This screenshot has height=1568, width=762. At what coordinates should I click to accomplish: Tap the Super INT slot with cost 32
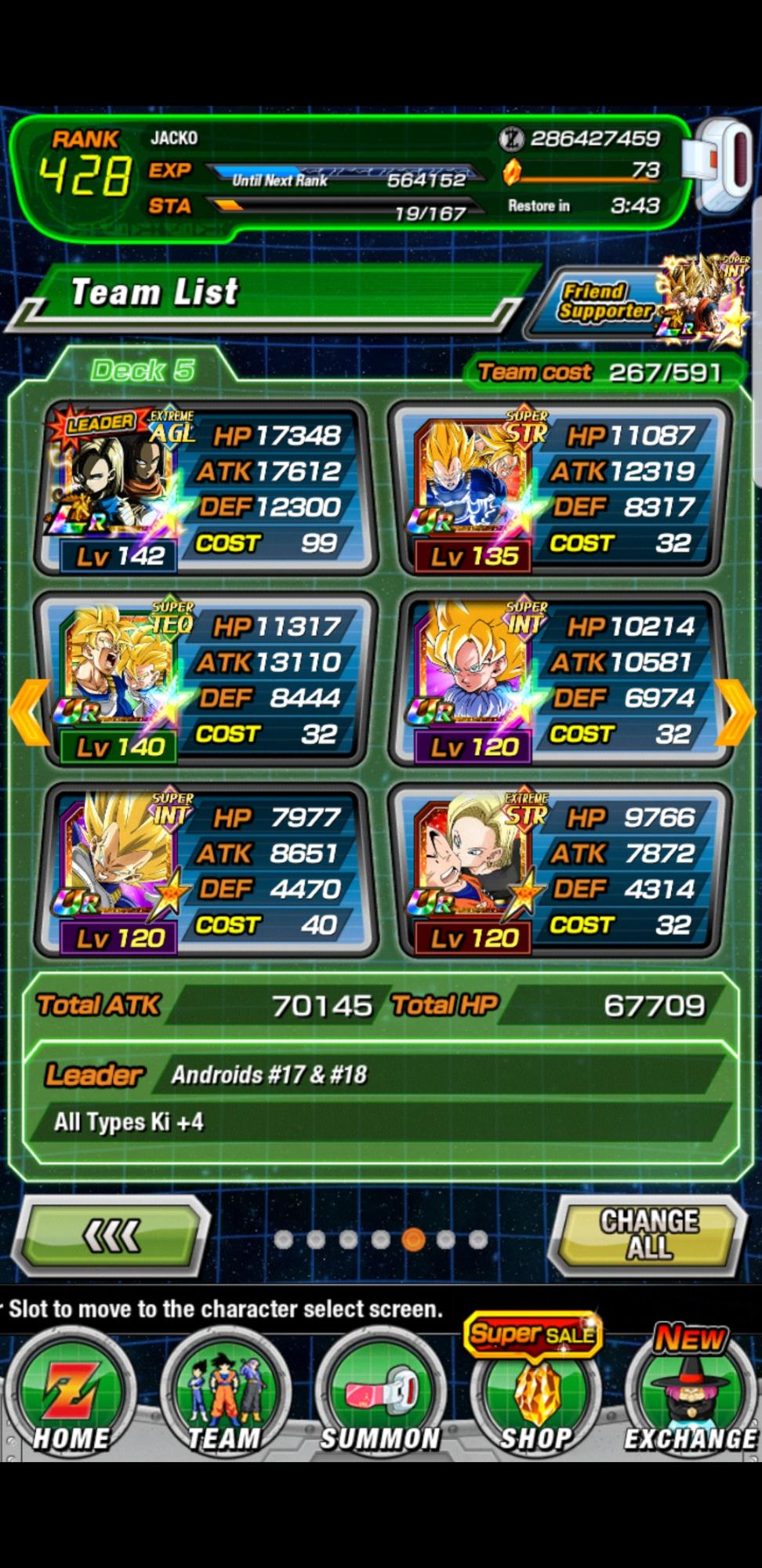(558, 680)
